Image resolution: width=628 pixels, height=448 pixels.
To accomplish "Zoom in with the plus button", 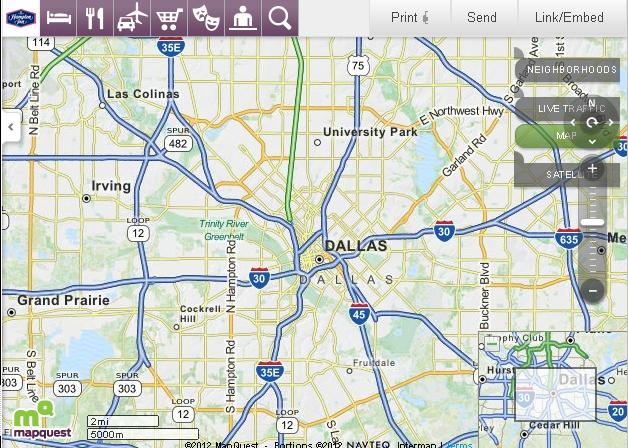I will click(592, 169).
